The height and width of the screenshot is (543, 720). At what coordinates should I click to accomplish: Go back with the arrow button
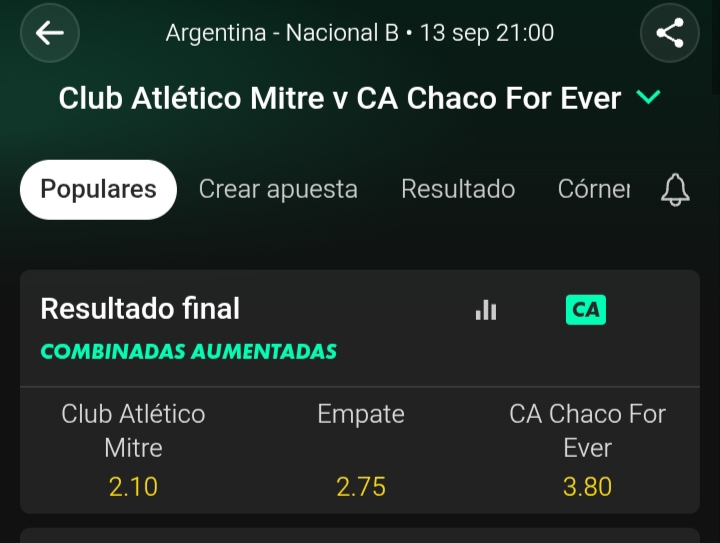click(x=50, y=33)
